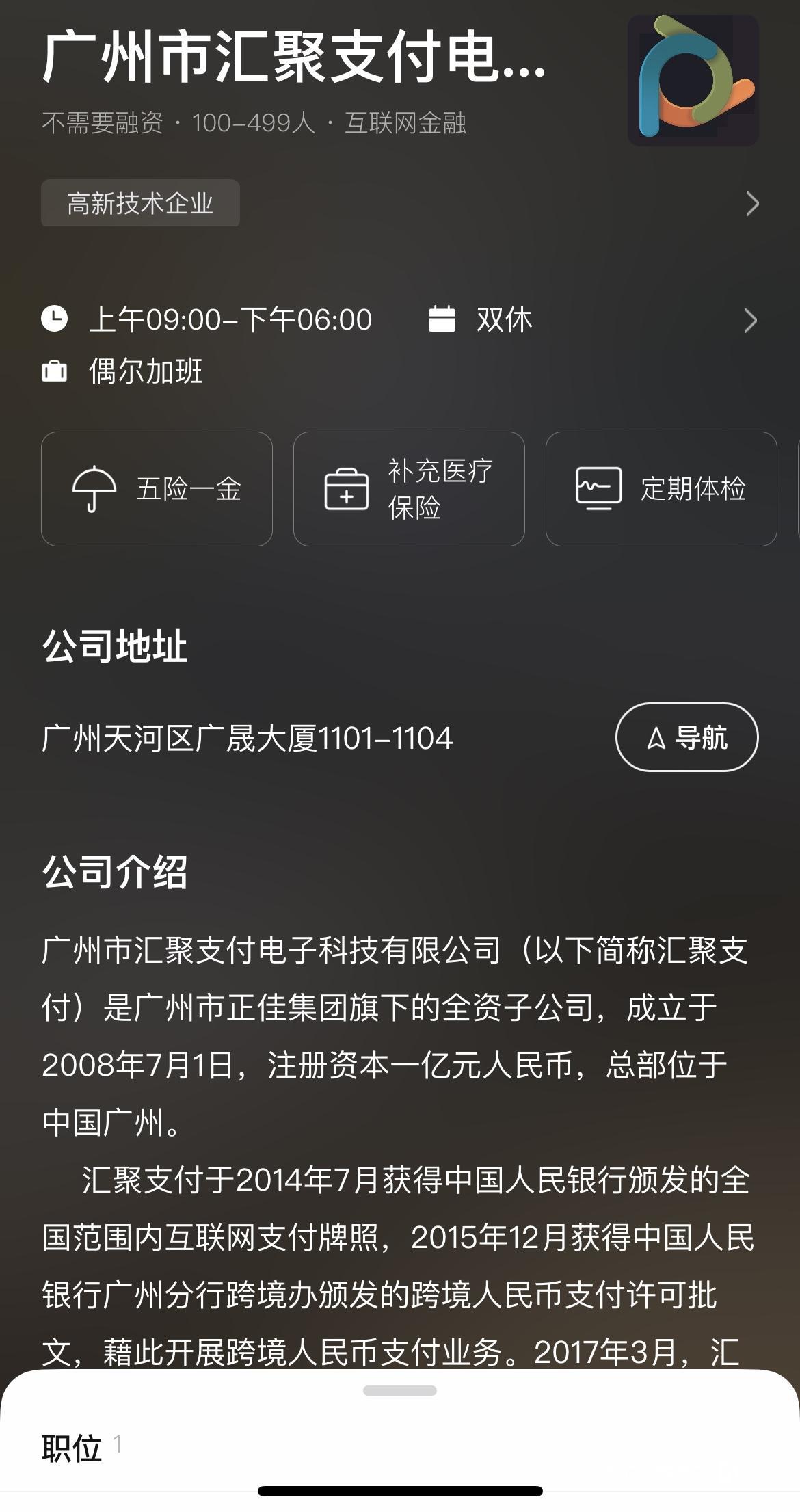Click the briefcase icon beside 偶尔加班
This screenshot has height=1512, width=800.
[x=55, y=371]
